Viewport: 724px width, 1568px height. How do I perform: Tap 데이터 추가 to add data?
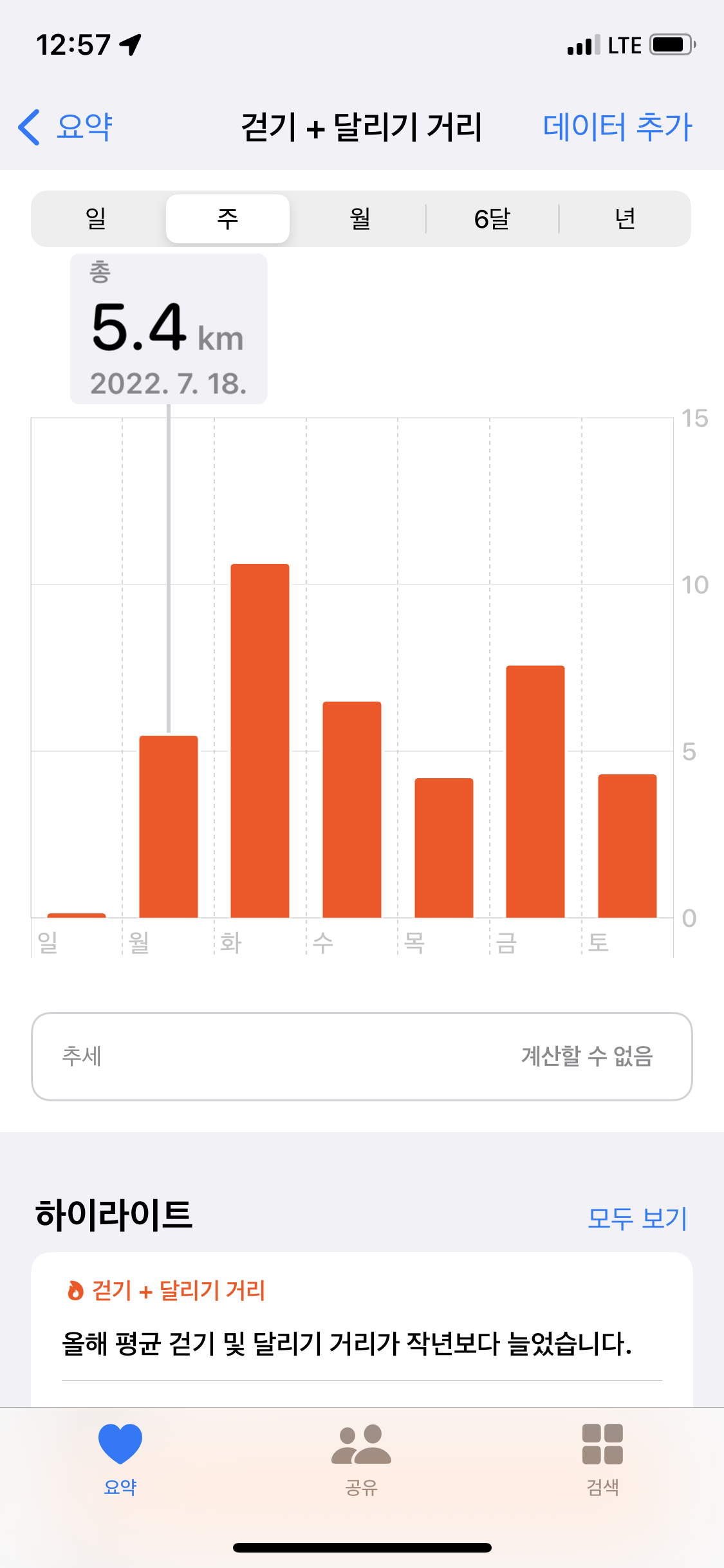tap(617, 127)
